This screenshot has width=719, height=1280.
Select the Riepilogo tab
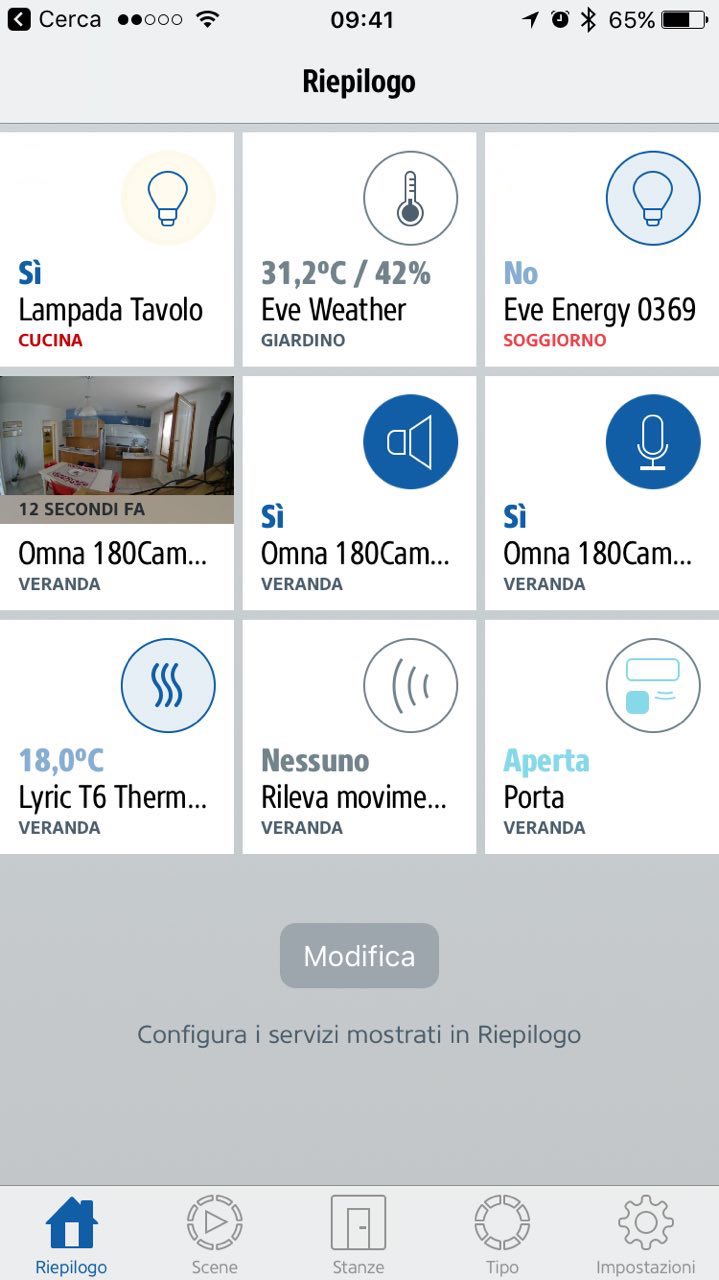click(x=71, y=1233)
